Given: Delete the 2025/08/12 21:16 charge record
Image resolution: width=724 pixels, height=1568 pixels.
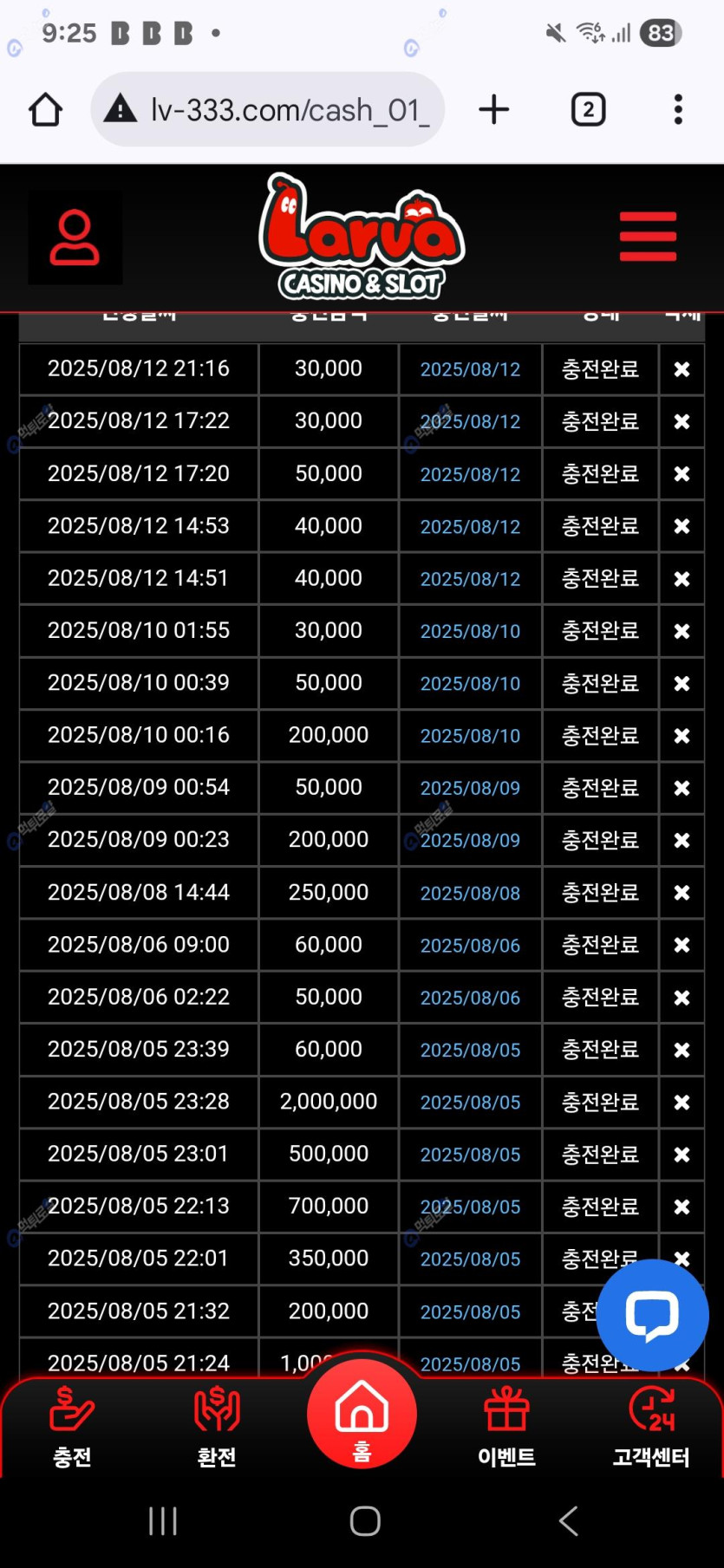Looking at the screenshot, I should (682, 369).
